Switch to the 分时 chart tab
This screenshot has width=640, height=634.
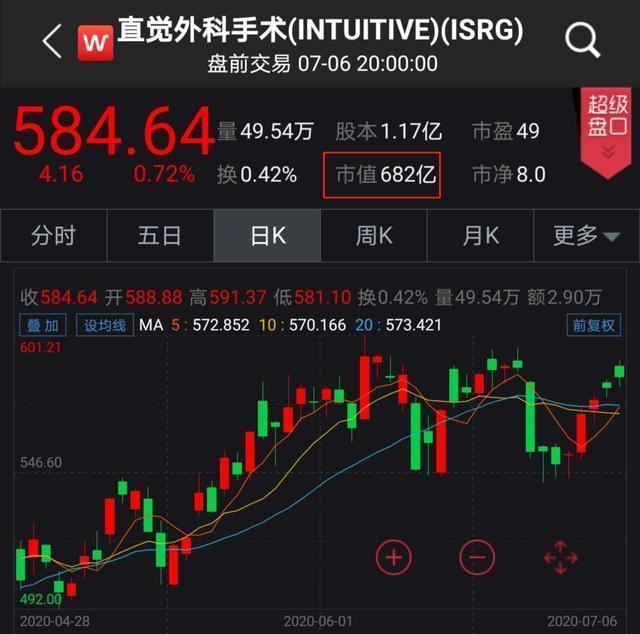pos(53,236)
